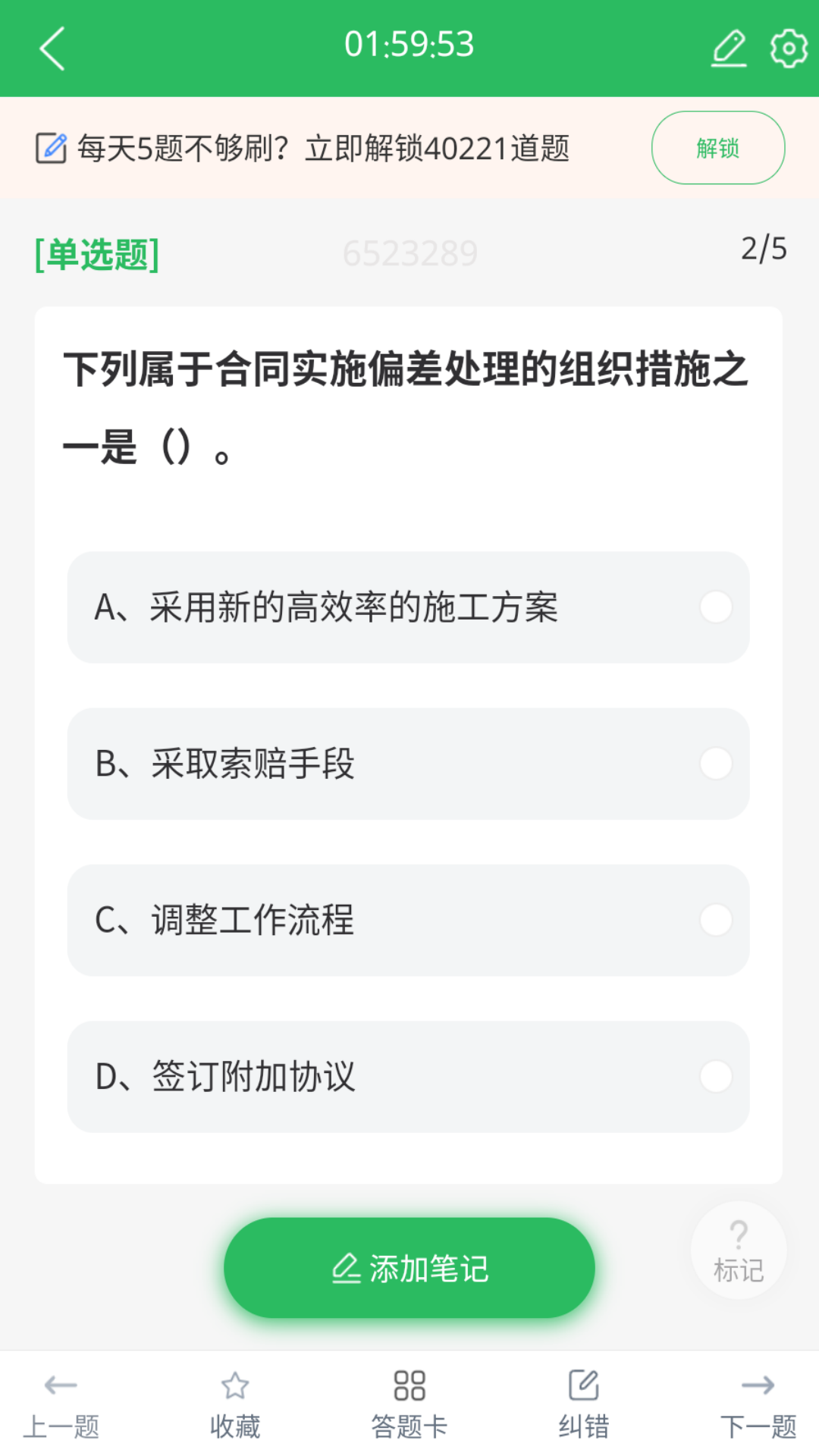Viewport: 819px width, 1456px height.
Task: Open the settings gear icon
Action: [x=789, y=49]
